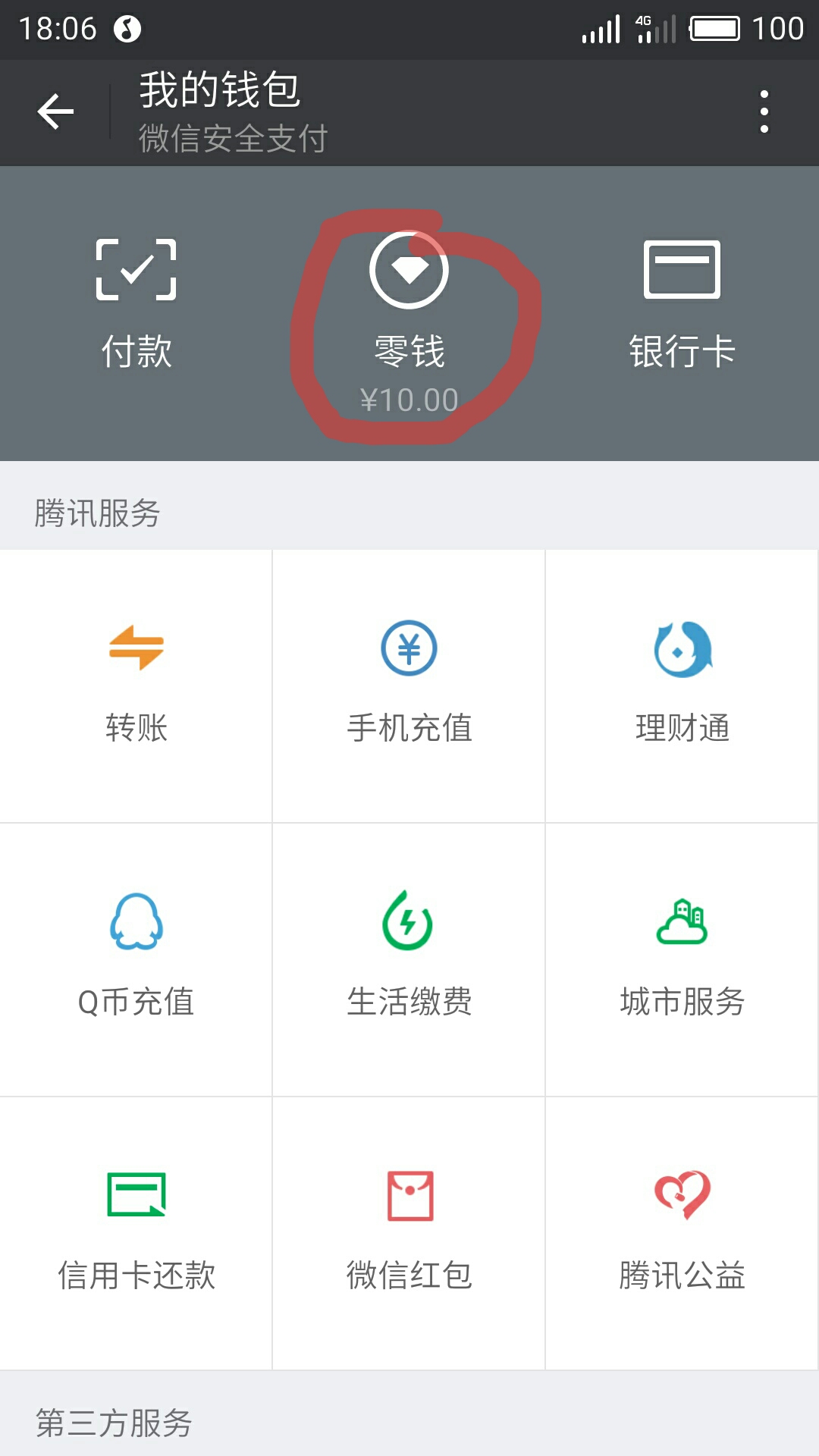Viewport: 819px width, 1456px height.
Task: Open 银行卡 bank cards
Action: [x=682, y=303]
